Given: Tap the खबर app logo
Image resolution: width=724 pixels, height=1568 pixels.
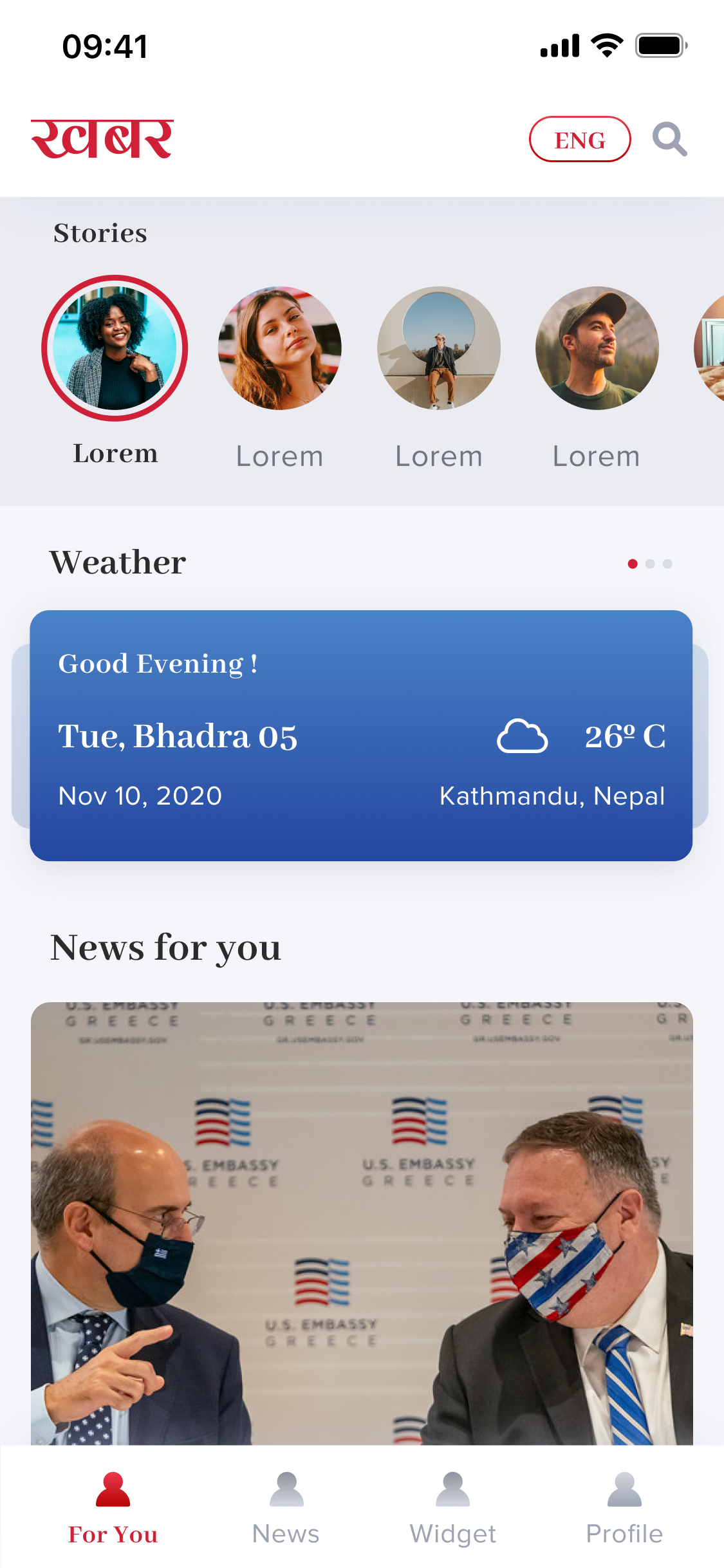Looking at the screenshot, I should 103,138.
